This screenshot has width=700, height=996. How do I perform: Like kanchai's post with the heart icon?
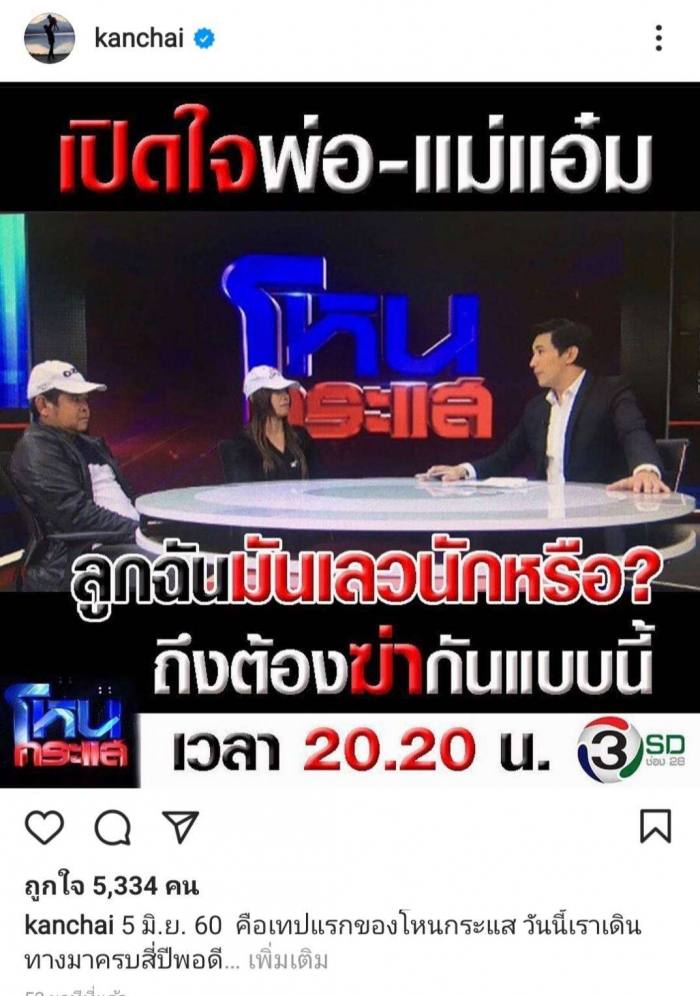click(x=43, y=826)
